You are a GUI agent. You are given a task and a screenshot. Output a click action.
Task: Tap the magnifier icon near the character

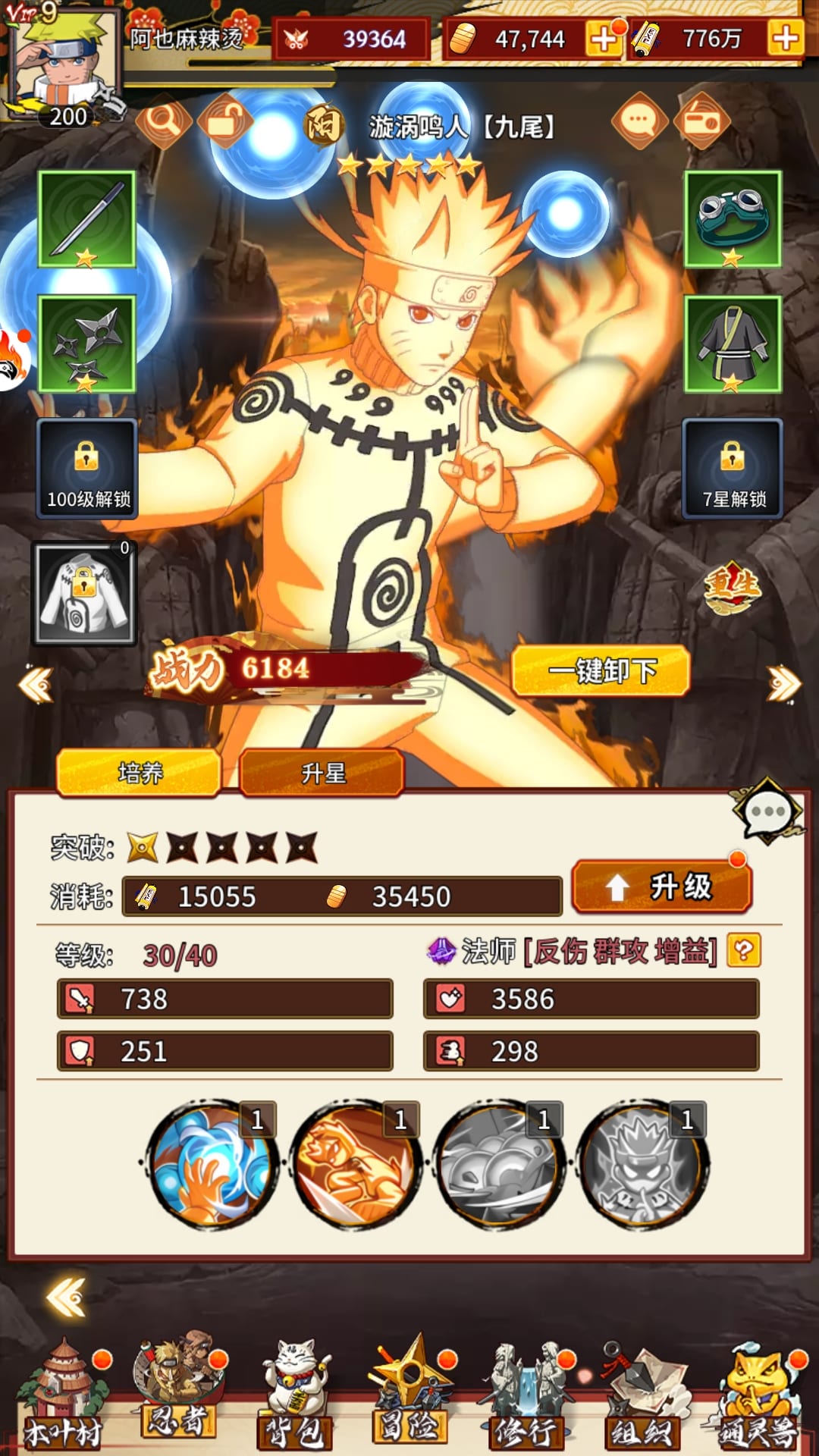tap(163, 120)
